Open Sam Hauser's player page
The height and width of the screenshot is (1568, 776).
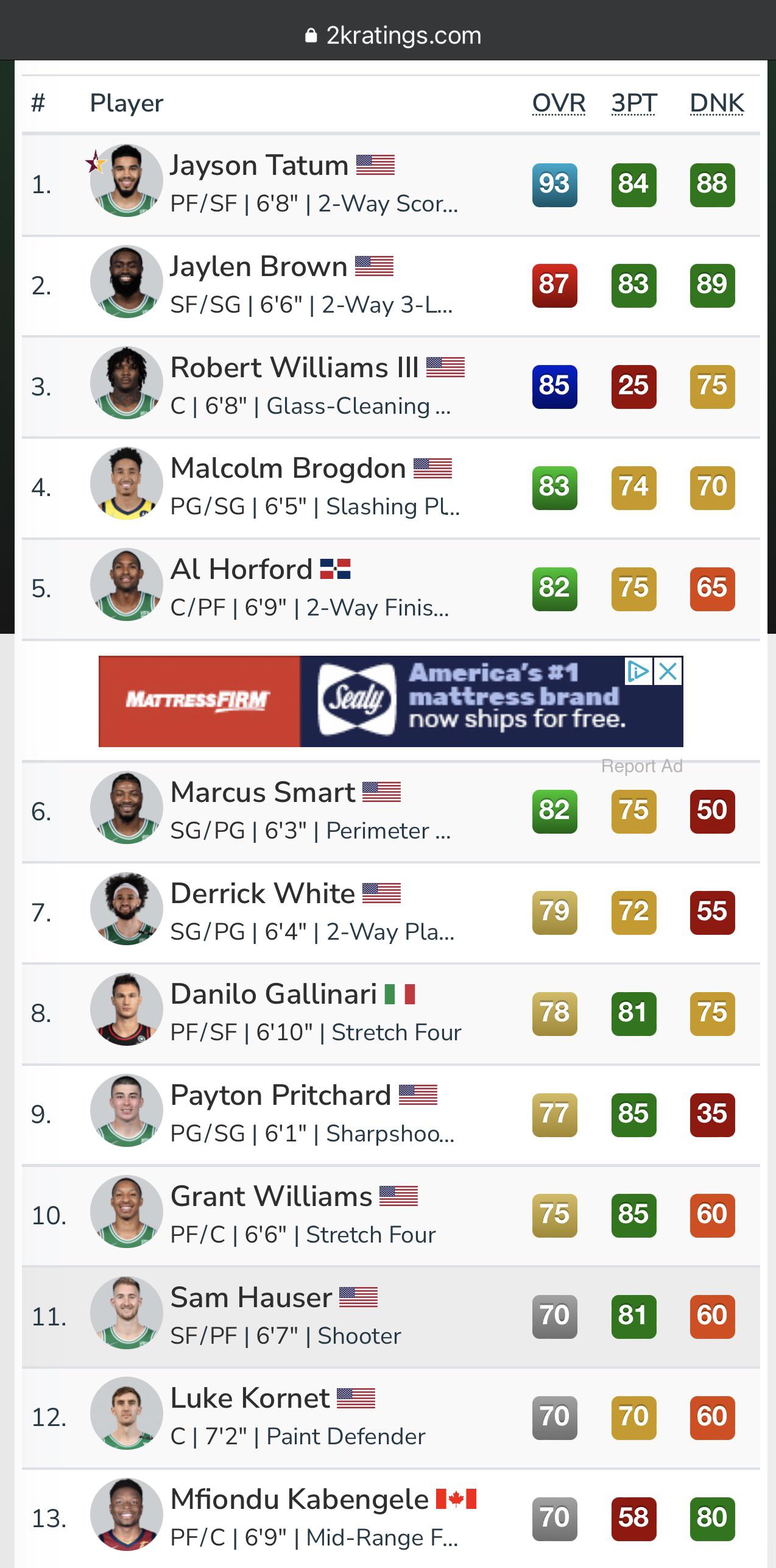point(251,1297)
